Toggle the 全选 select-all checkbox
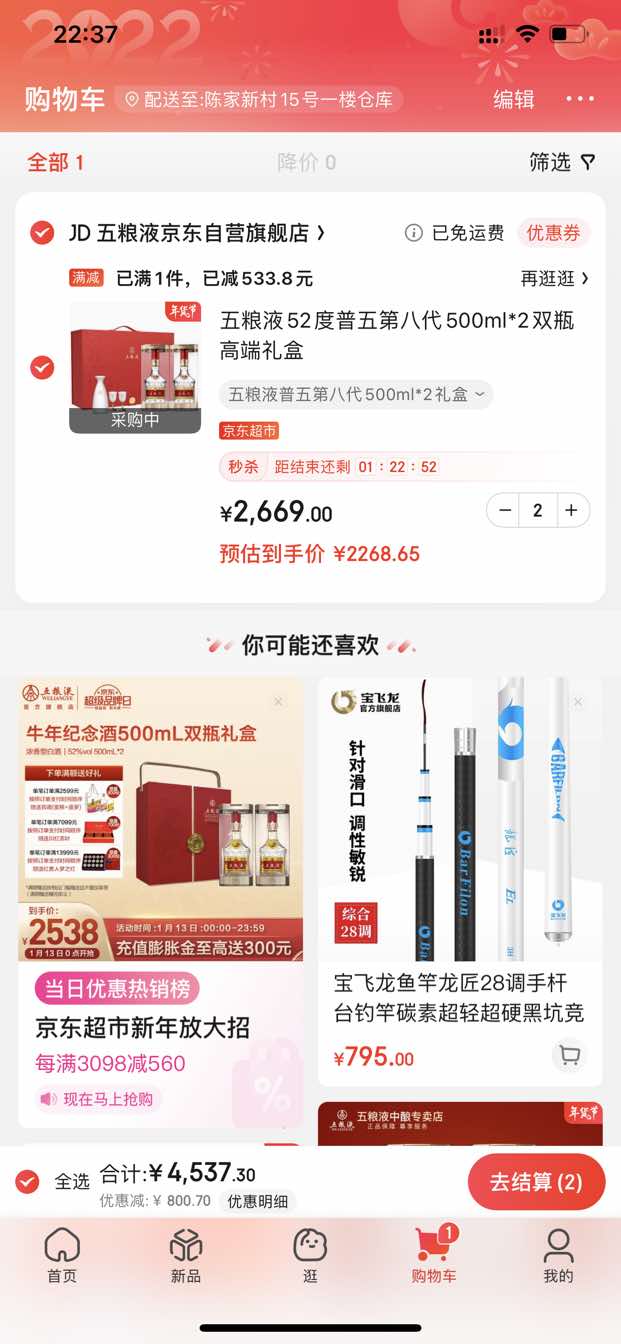 28,1181
